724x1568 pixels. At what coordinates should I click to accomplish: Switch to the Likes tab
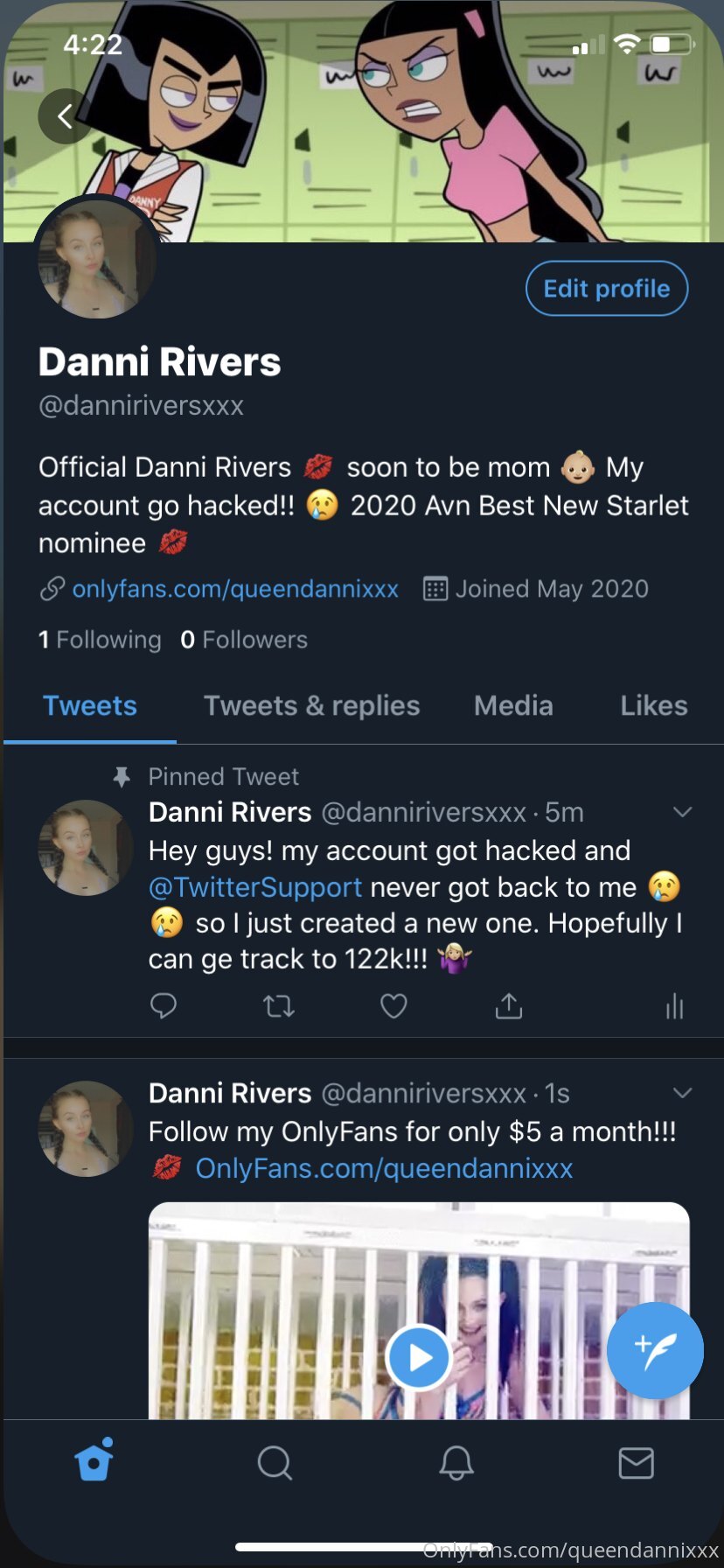point(653,706)
